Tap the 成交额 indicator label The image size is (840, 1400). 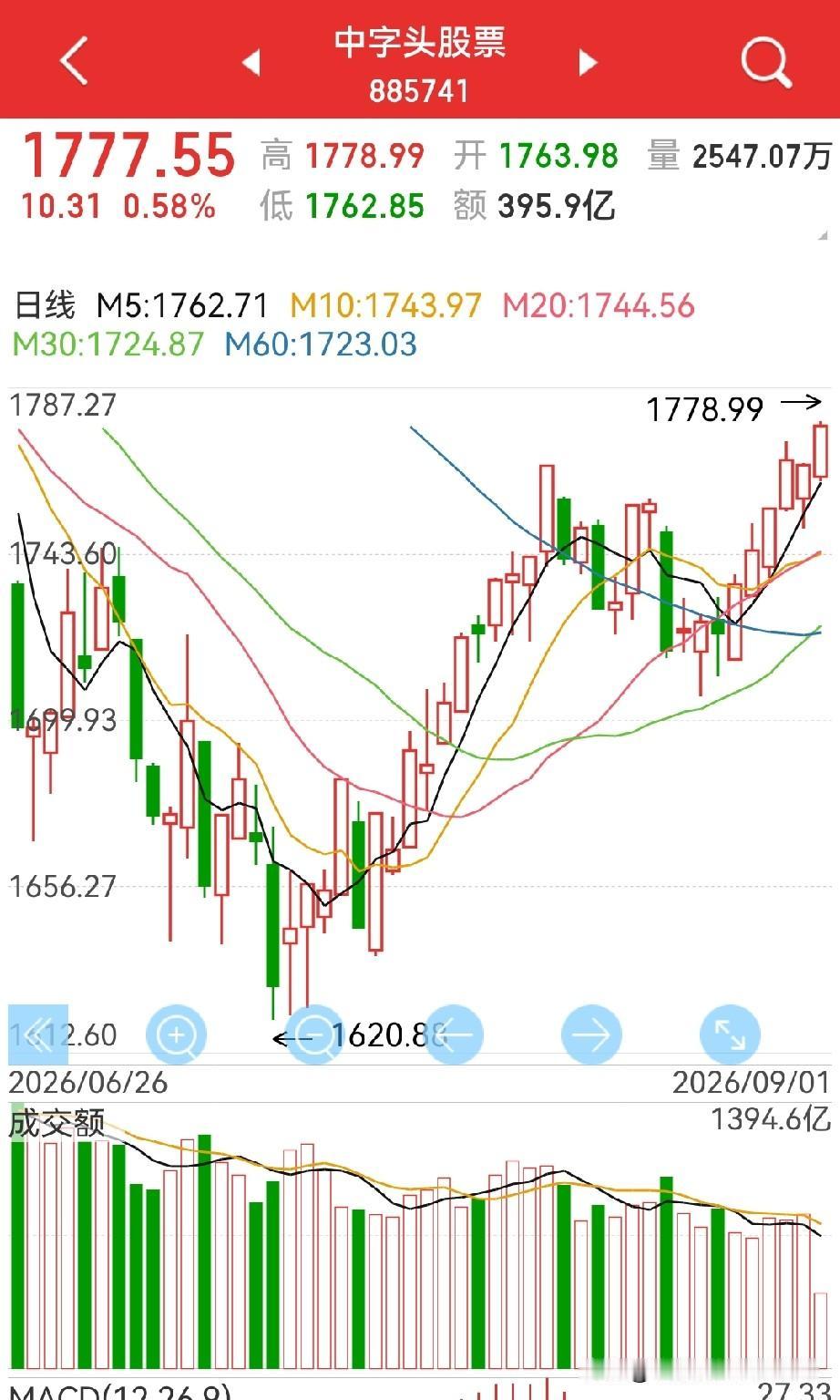point(56,1123)
